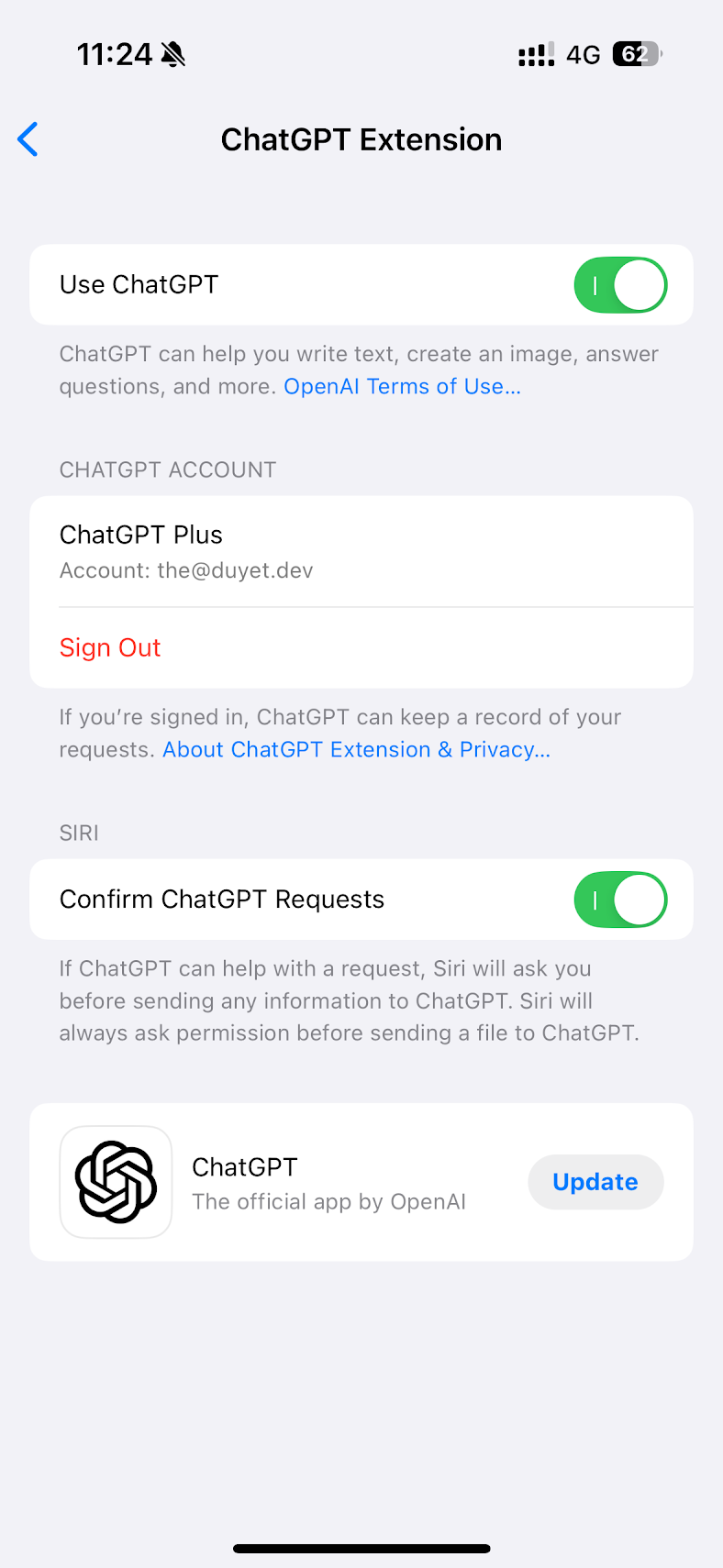Image resolution: width=723 pixels, height=1568 pixels.
Task: Open the ChatGPT app icon tile
Action: (x=117, y=1182)
